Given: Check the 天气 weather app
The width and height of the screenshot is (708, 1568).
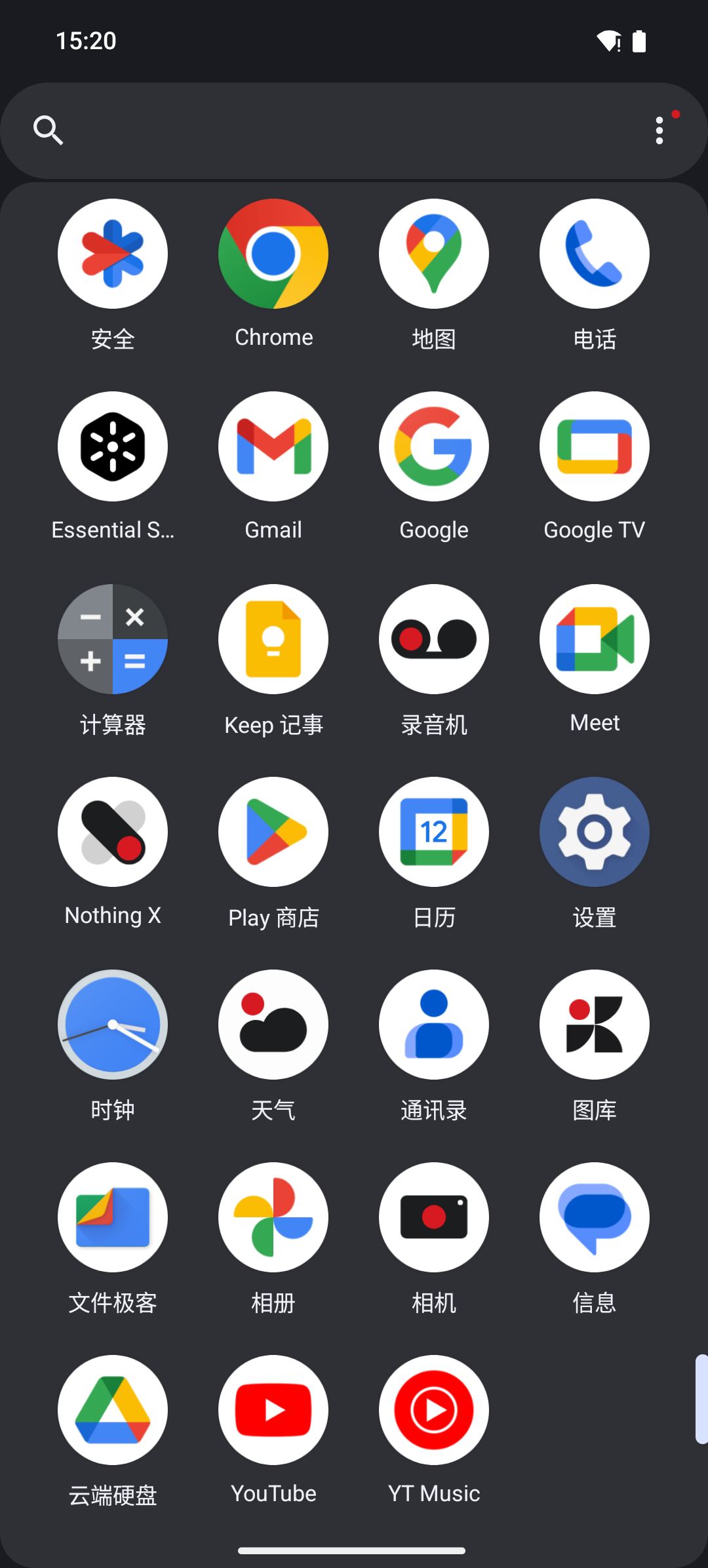Looking at the screenshot, I should 273,1025.
